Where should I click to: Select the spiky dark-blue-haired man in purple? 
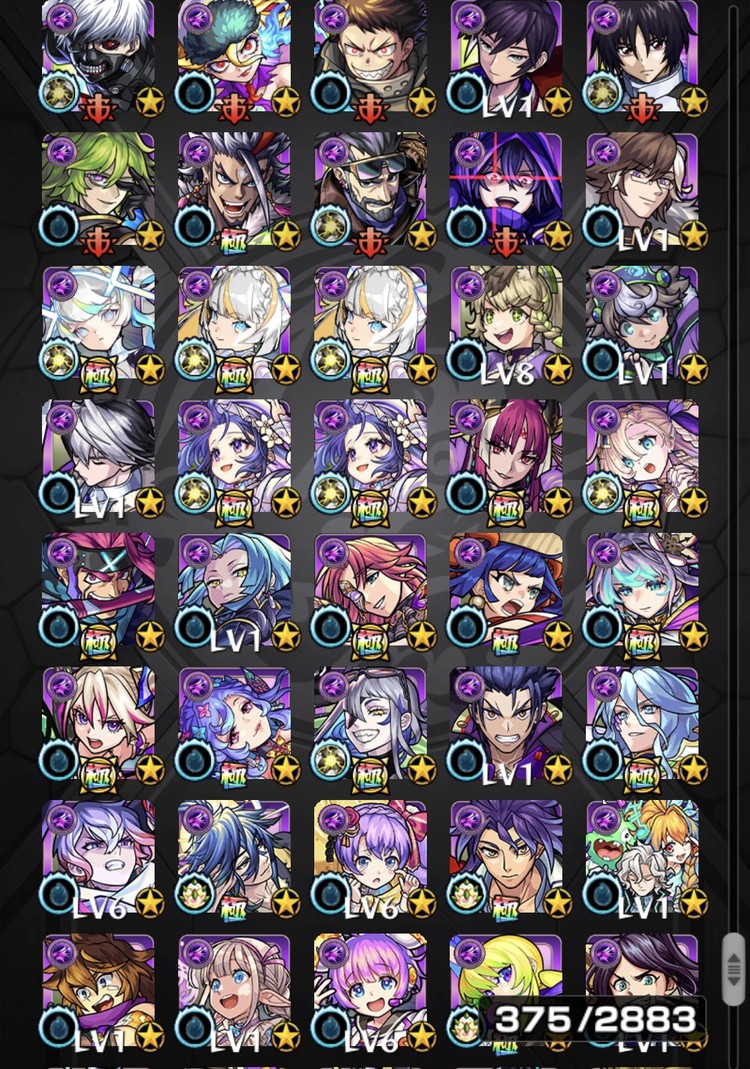(506, 722)
